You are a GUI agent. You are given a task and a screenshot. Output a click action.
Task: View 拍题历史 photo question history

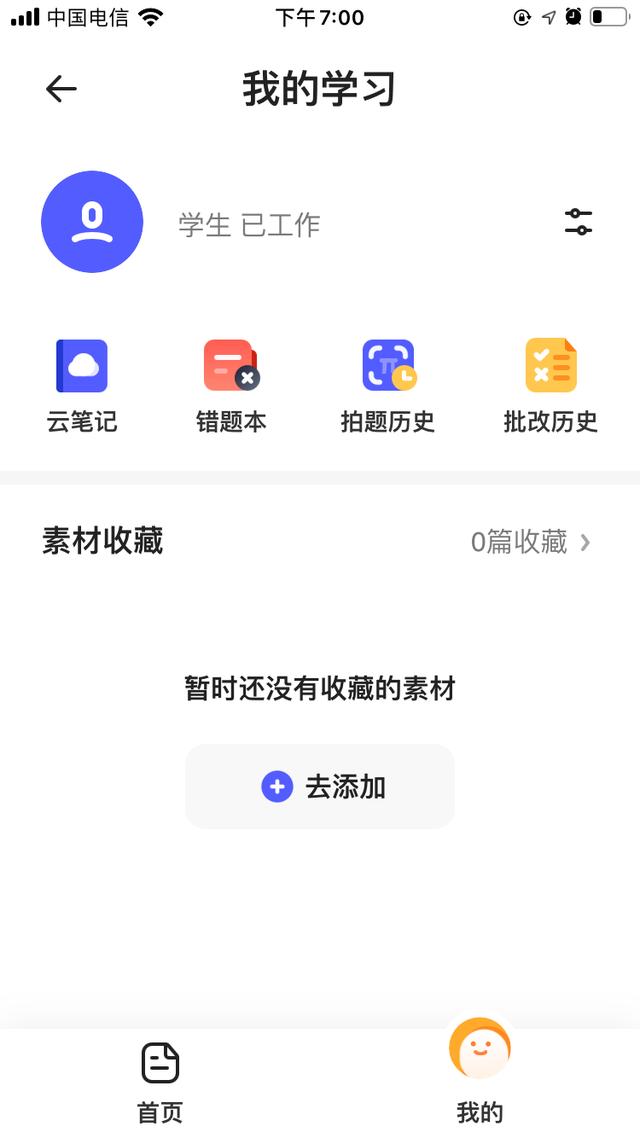point(388,387)
